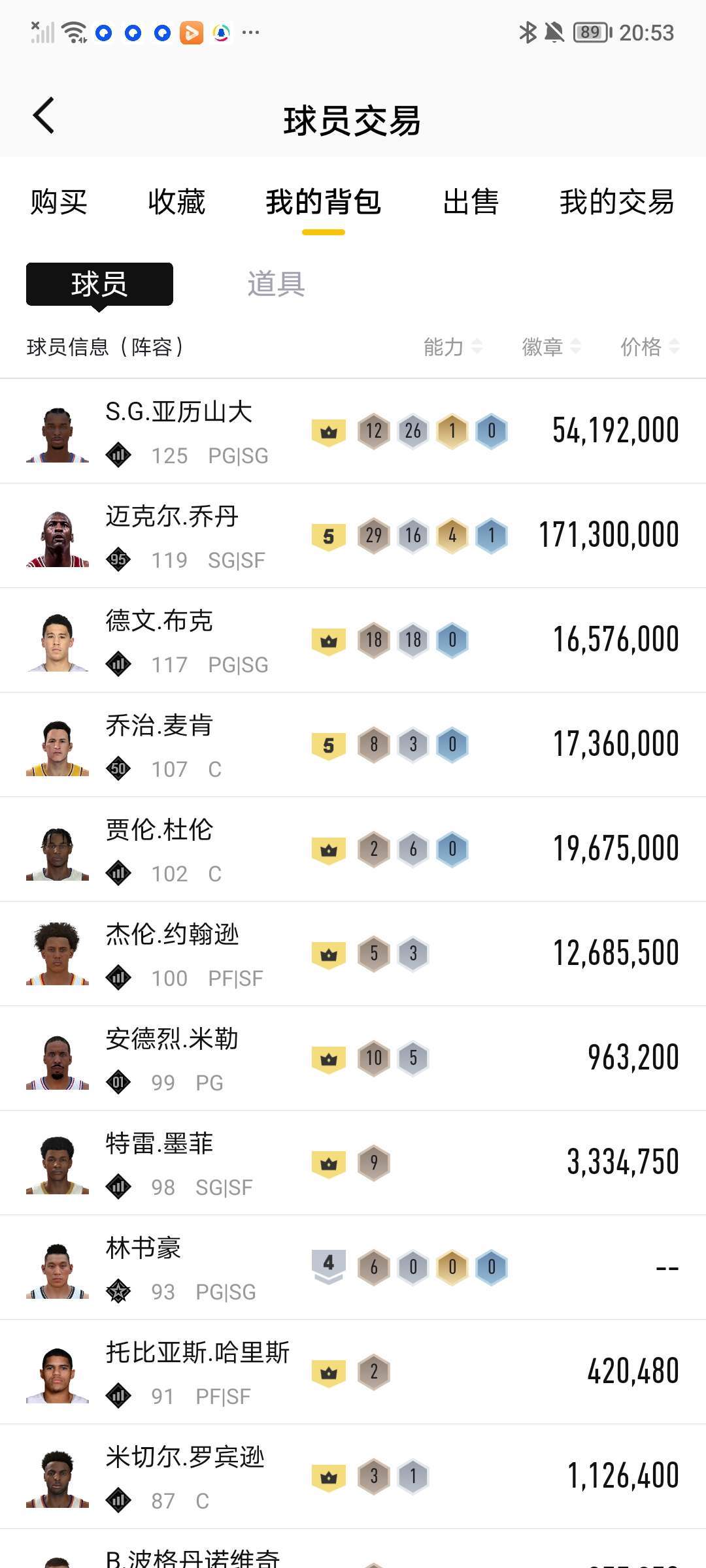Sort the list by 徽章
The width and height of the screenshot is (706, 1568).
(551, 346)
